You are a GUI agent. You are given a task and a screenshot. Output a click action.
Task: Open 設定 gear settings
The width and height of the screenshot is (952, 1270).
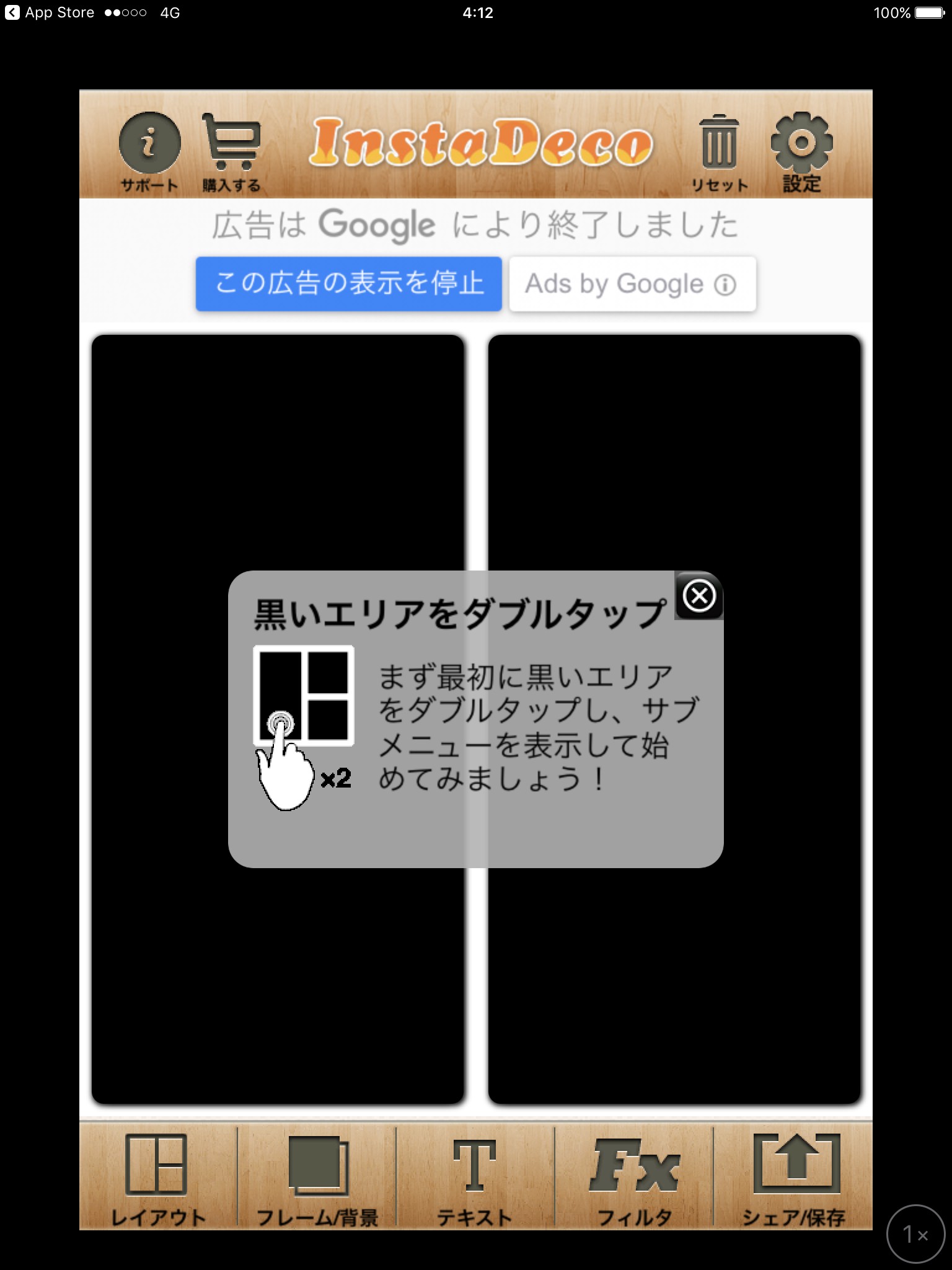coord(801,151)
